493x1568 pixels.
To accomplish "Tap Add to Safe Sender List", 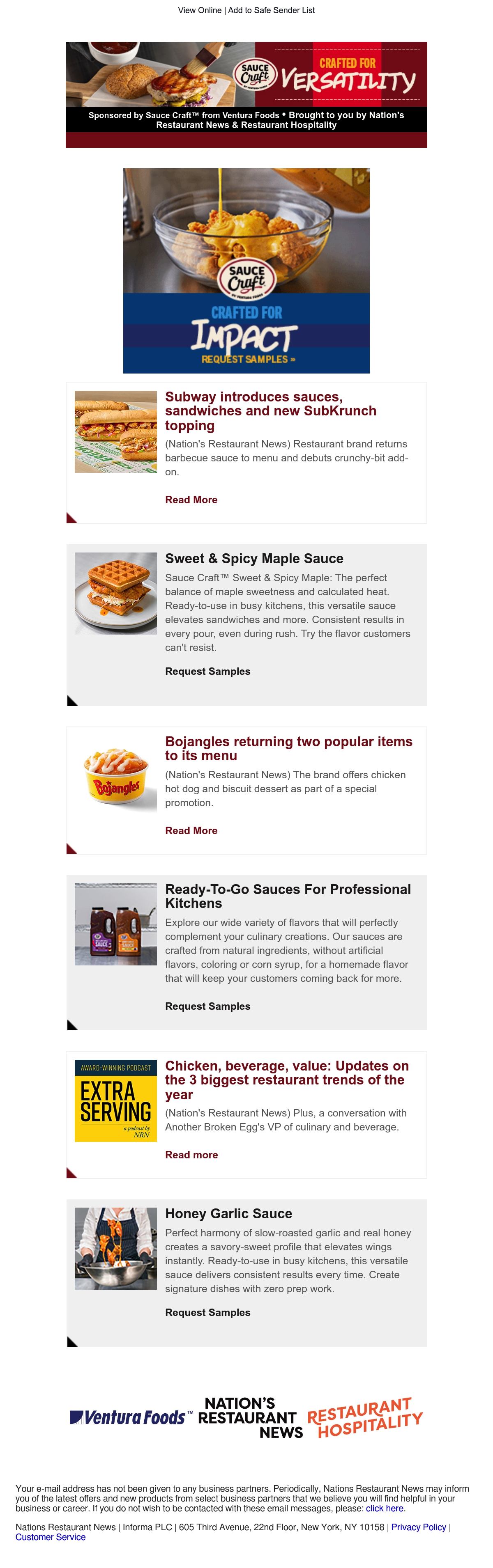I will pos(271,10).
